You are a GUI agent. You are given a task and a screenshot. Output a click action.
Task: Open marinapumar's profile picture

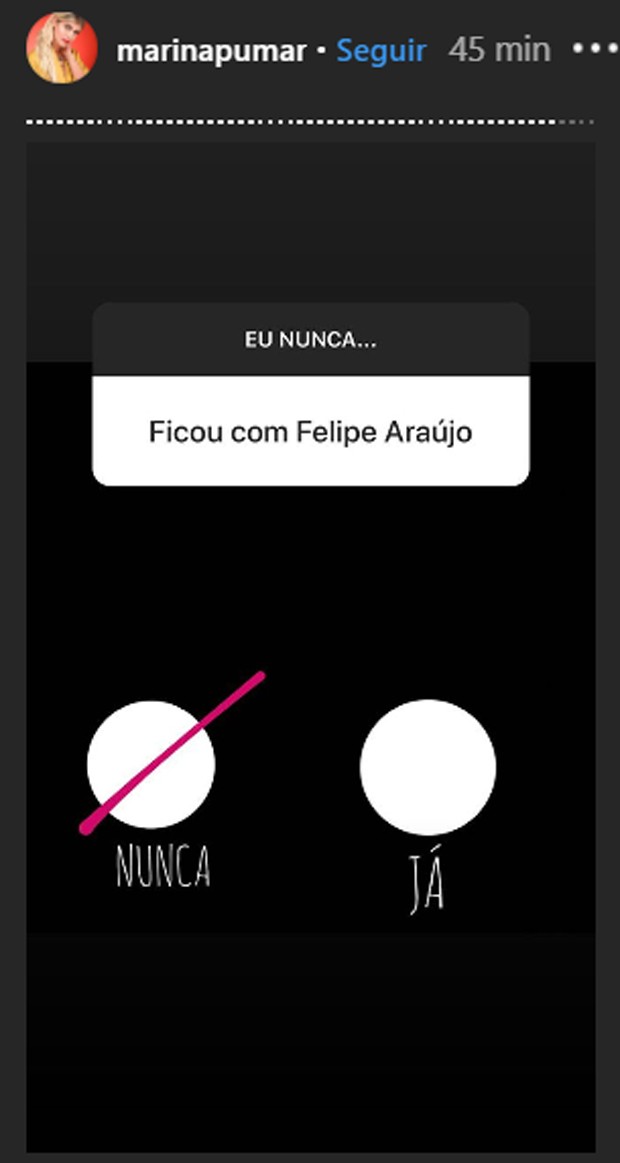click(x=62, y=49)
